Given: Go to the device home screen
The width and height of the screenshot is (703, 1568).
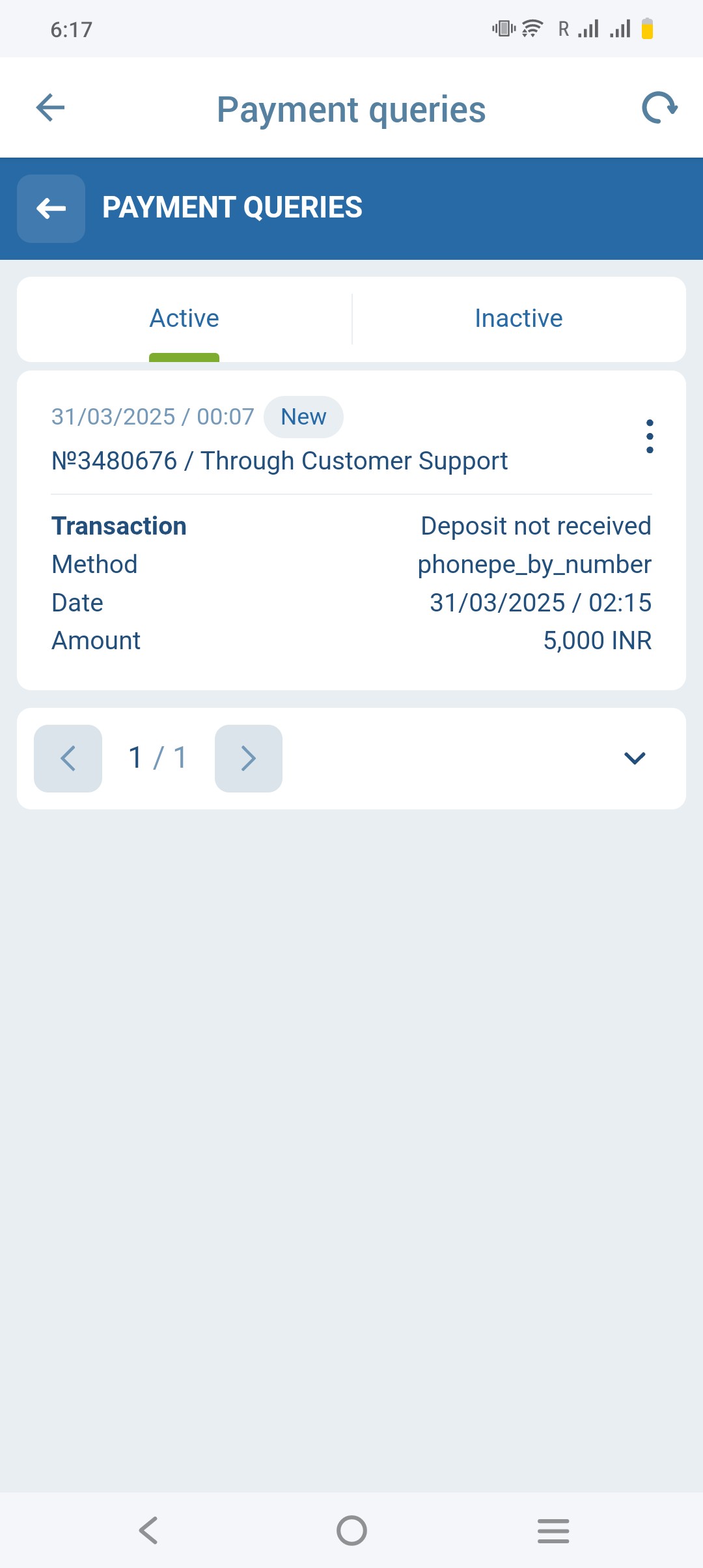Looking at the screenshot, I should click(351, 1530).
